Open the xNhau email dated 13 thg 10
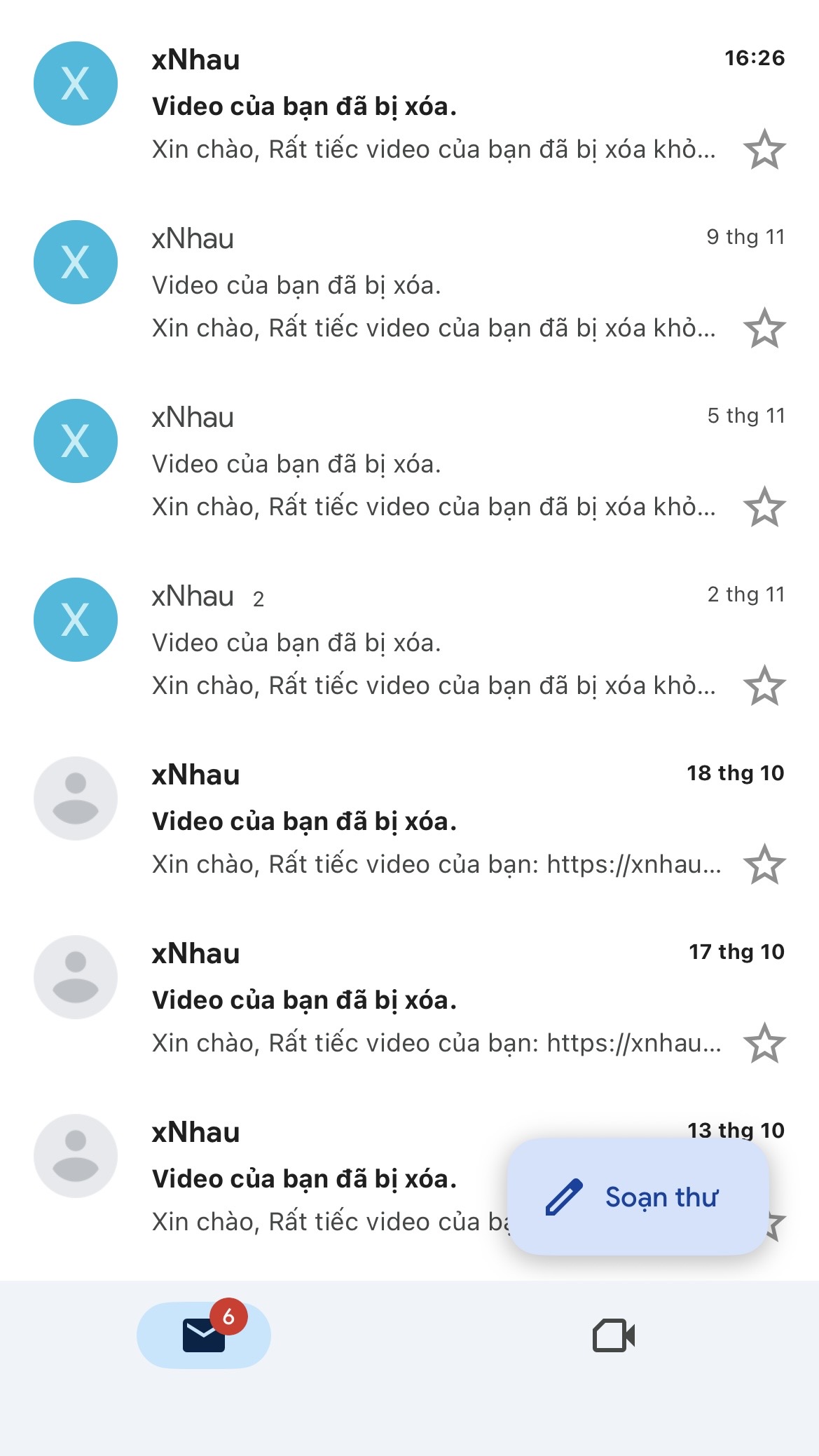This screenshot has height=1456, width=819. pyautogui.click(x=315, y=1178)
